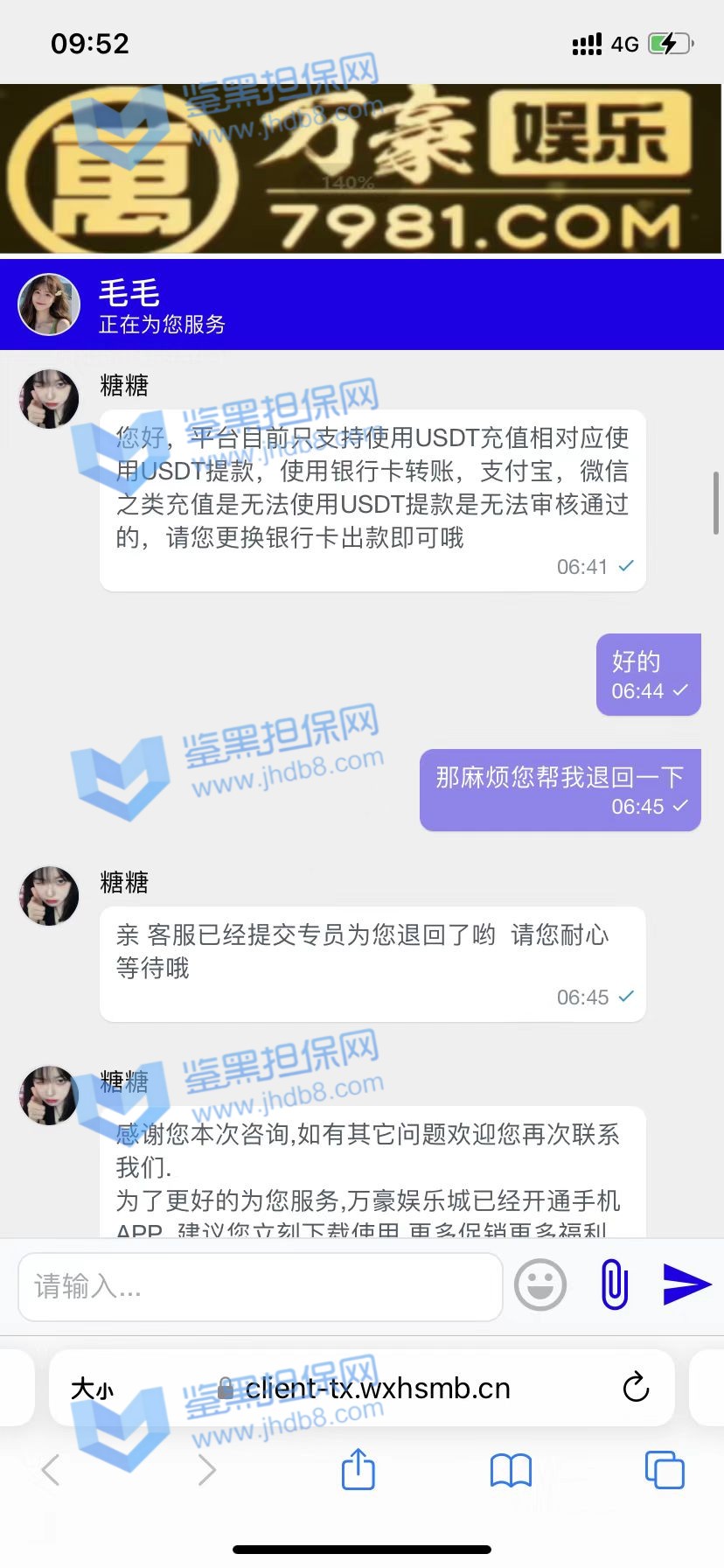The width and height of the screenshot is (724, 1568).
Task: Open the 万豪娱乐 7981.com banner
Action: [362, 169]
